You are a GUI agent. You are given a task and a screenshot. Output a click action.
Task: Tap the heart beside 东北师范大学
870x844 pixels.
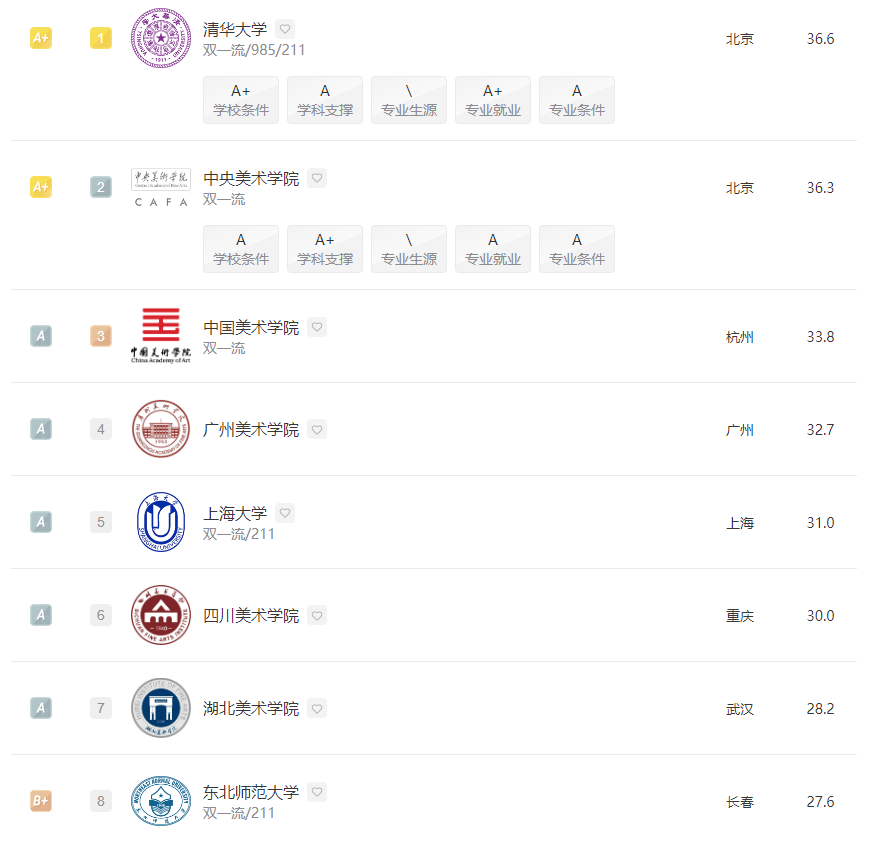tap(317, 792)
